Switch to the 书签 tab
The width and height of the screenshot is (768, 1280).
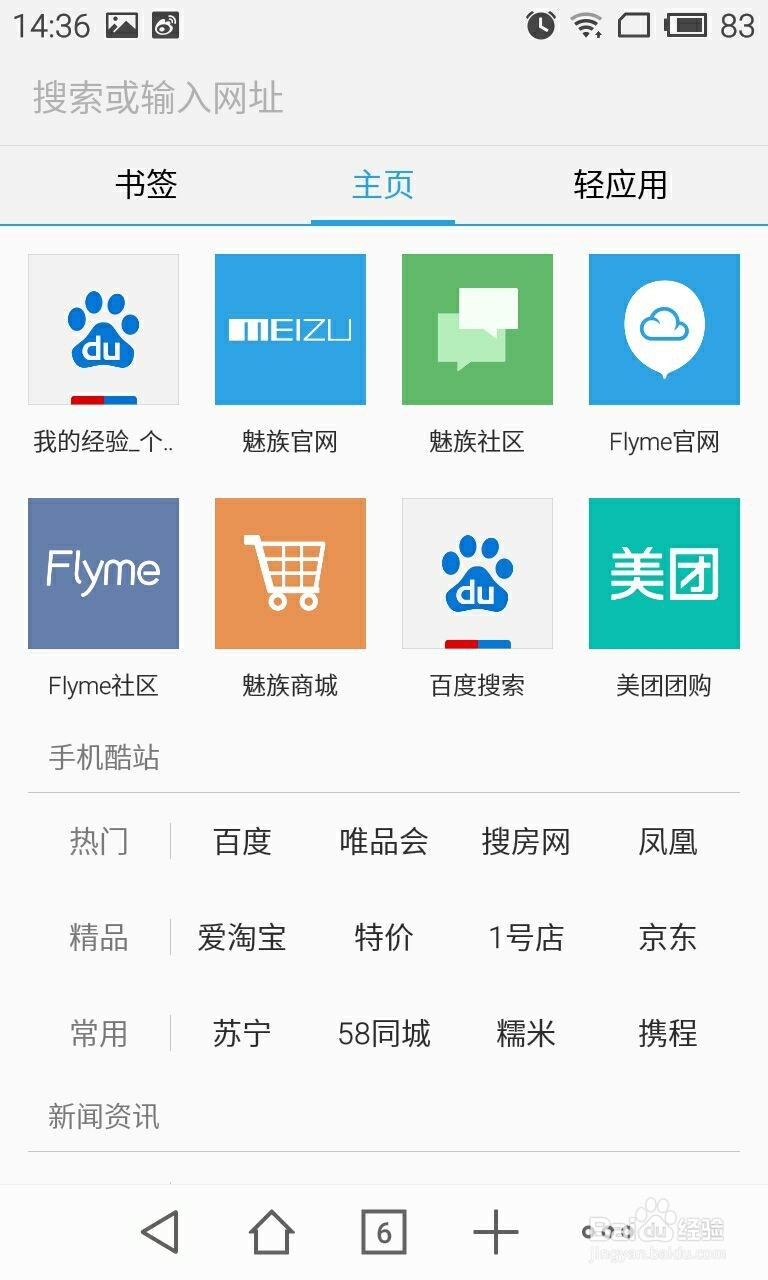pyautogui.click(x=143, y=185)
